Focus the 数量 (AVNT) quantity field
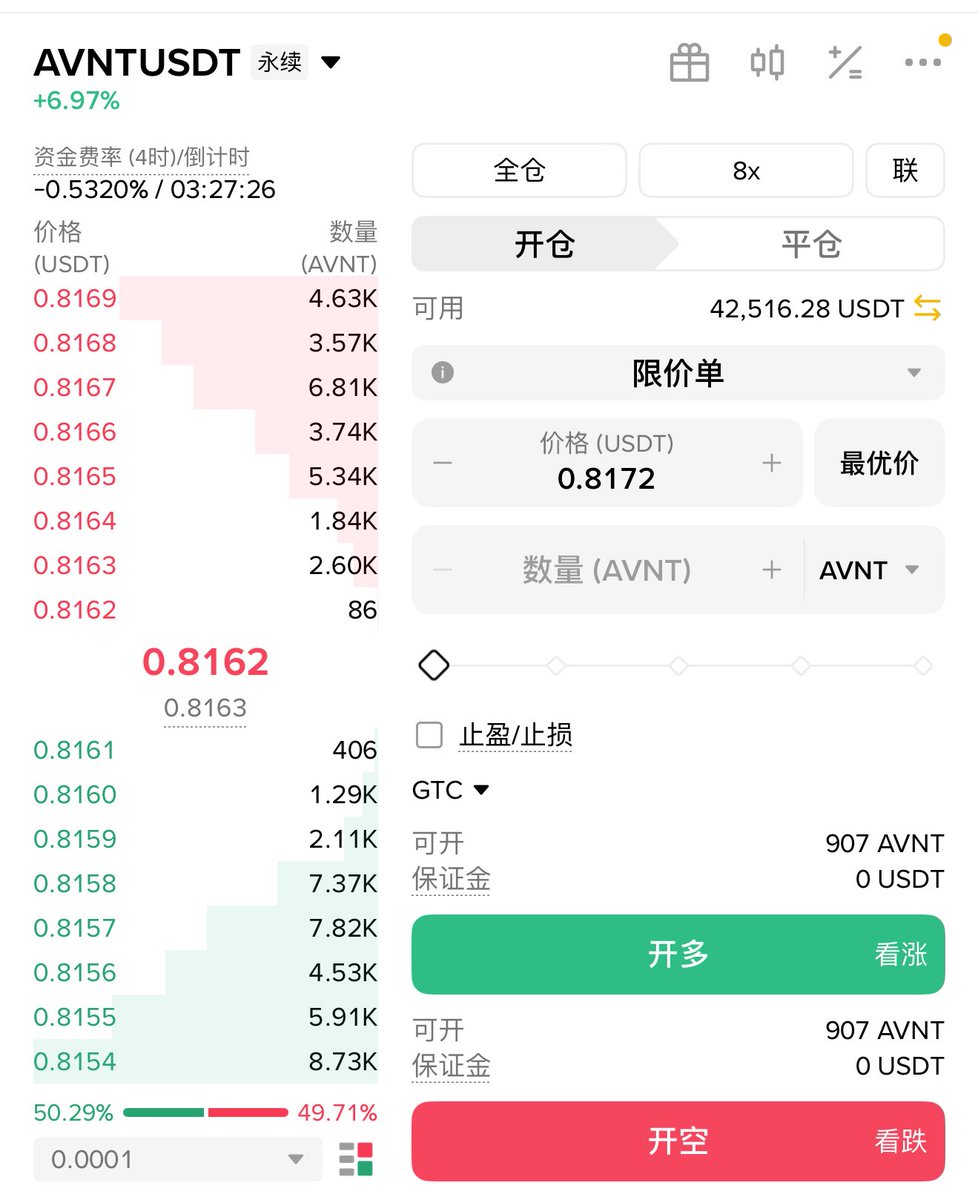Screen dimensions: 978x1200 tap(606, 570)
